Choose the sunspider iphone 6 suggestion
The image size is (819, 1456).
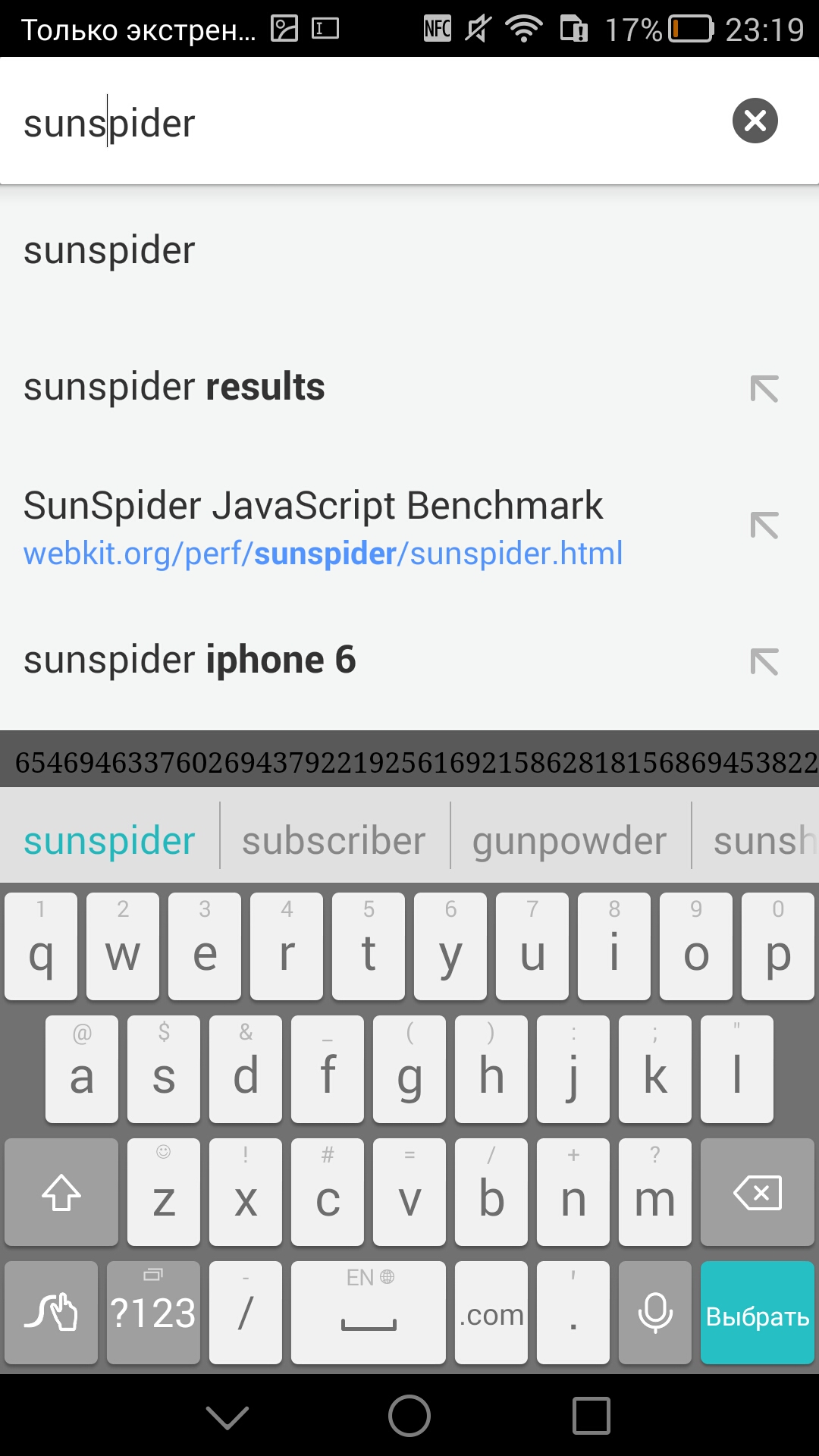[364, 660]
